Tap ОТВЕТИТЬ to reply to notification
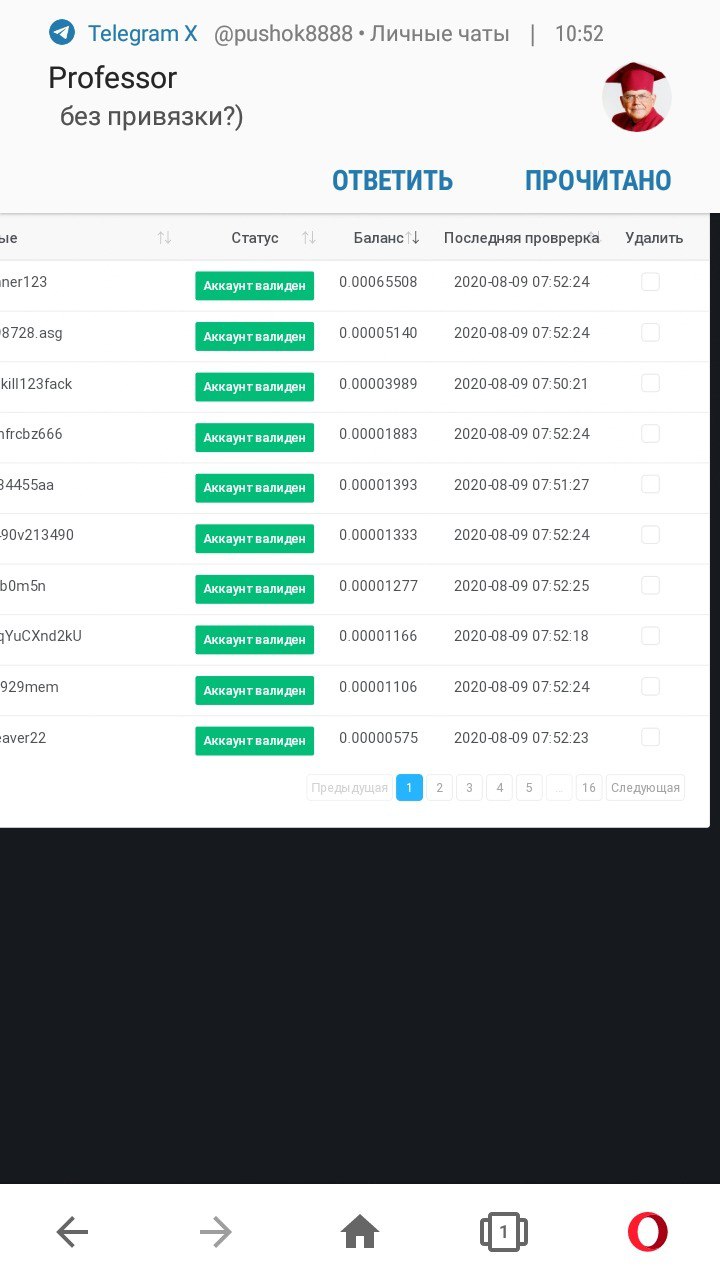This screenshot has width=720, height=1280. click(x=392, y=181)
